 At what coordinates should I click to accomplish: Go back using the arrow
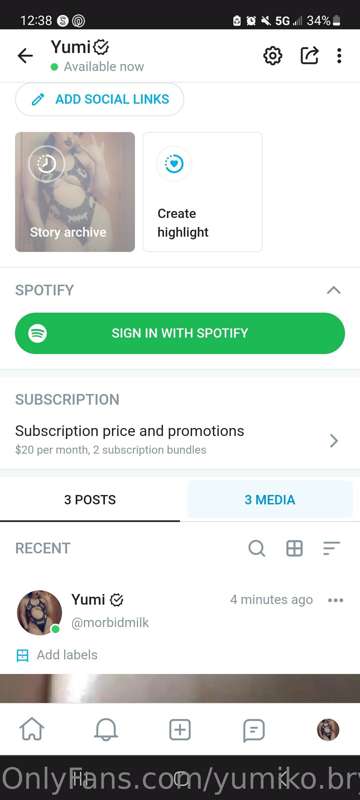[25, 56]
